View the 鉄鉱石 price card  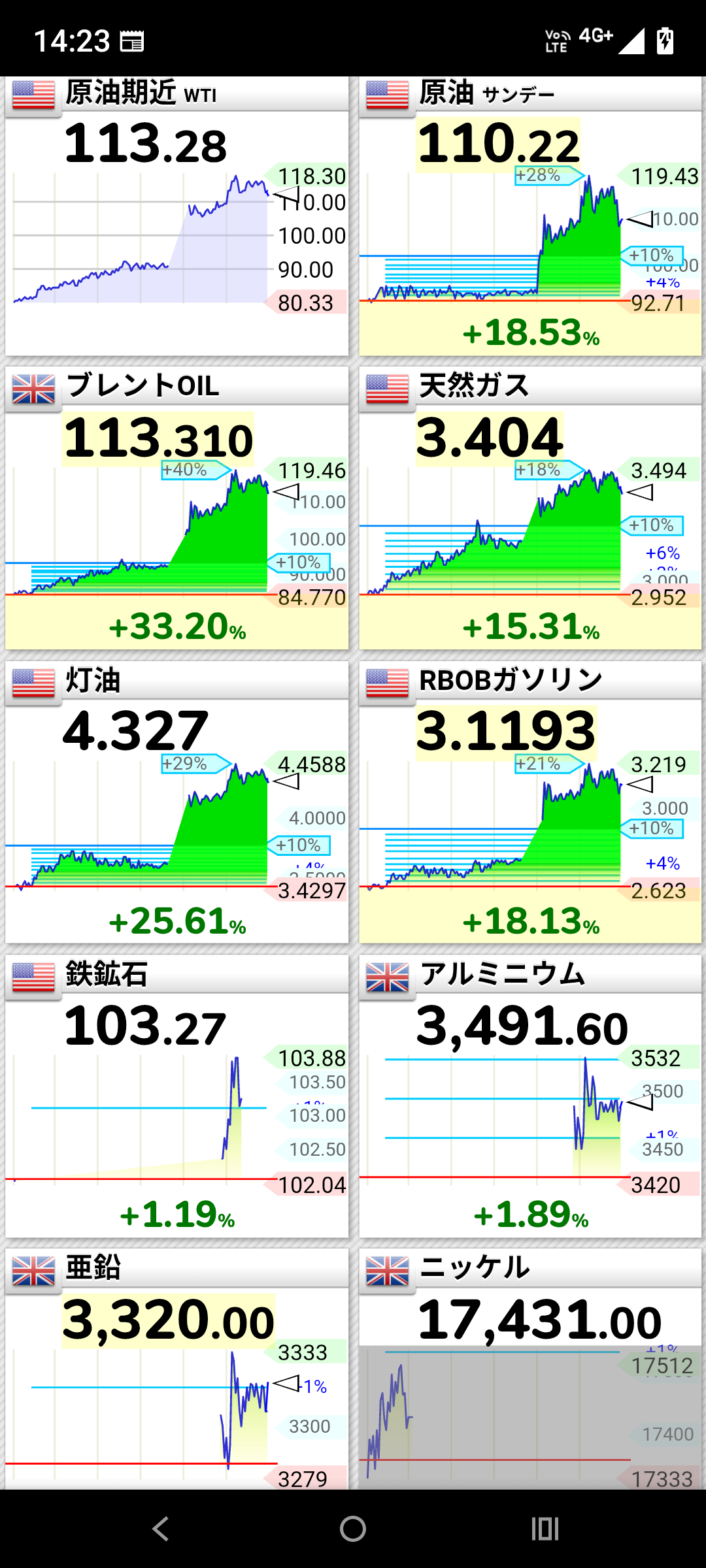(176, 1096)
